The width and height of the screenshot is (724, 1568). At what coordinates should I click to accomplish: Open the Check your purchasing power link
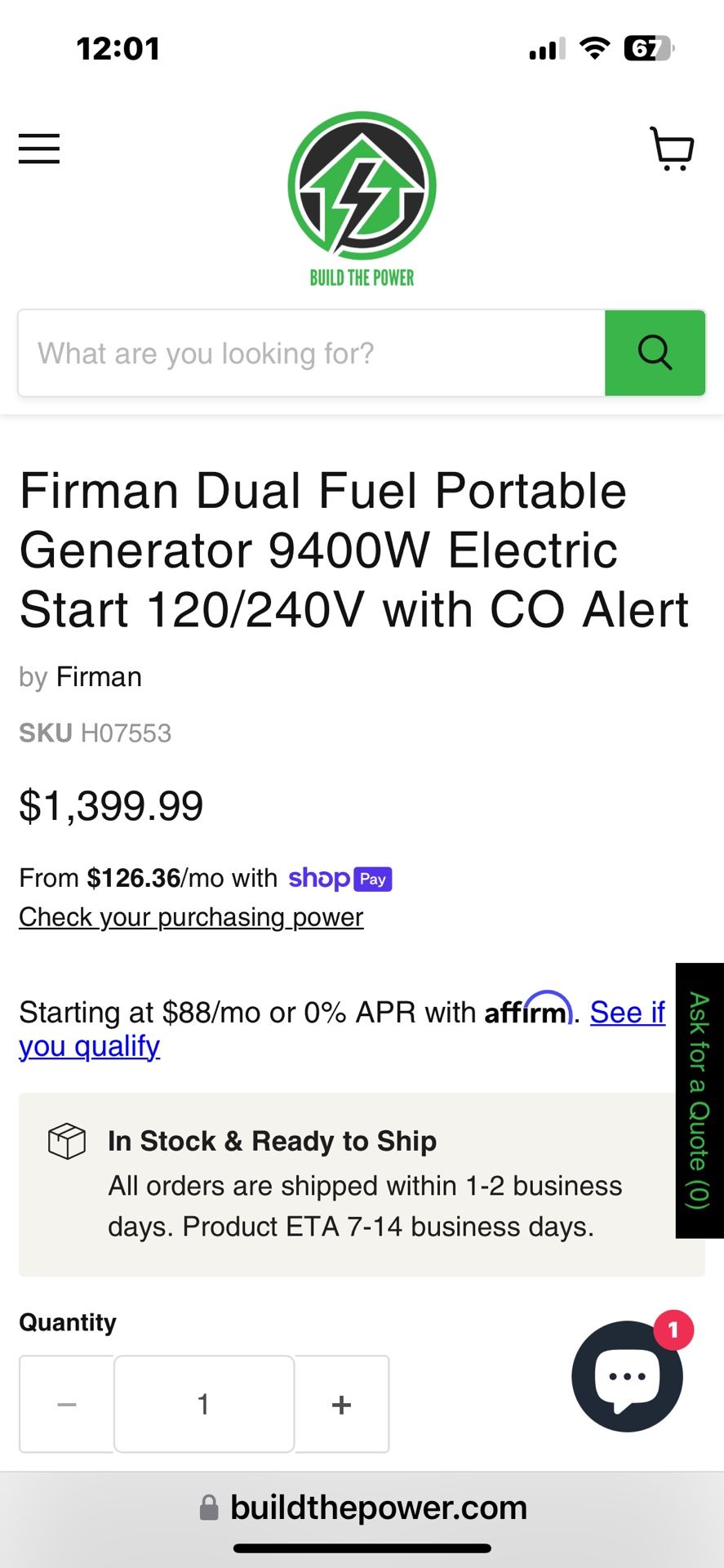coord(190,917)
